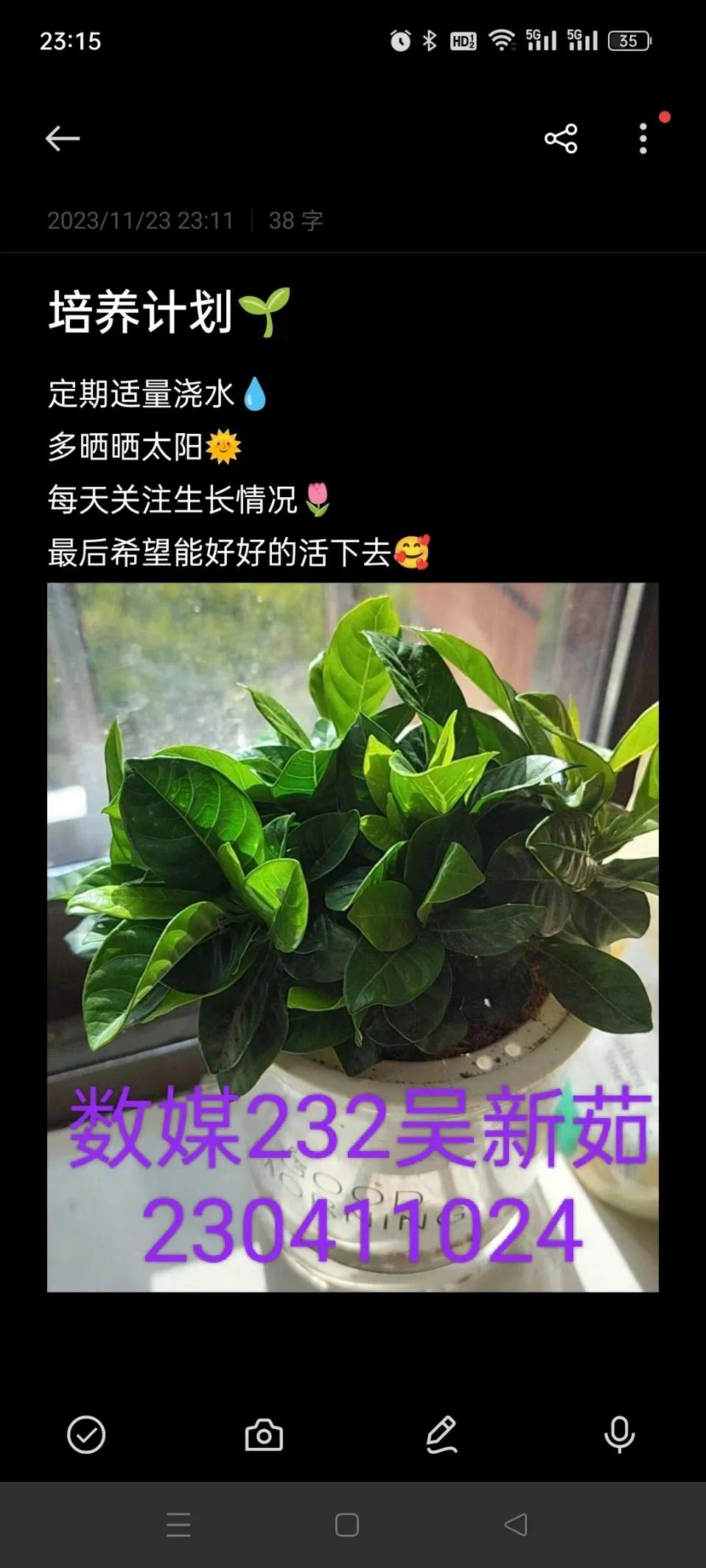The width and height of the screenshot is (706, 1568).
Task: Open the handwriting pen tool
Action: click(x=441, y=1435)
